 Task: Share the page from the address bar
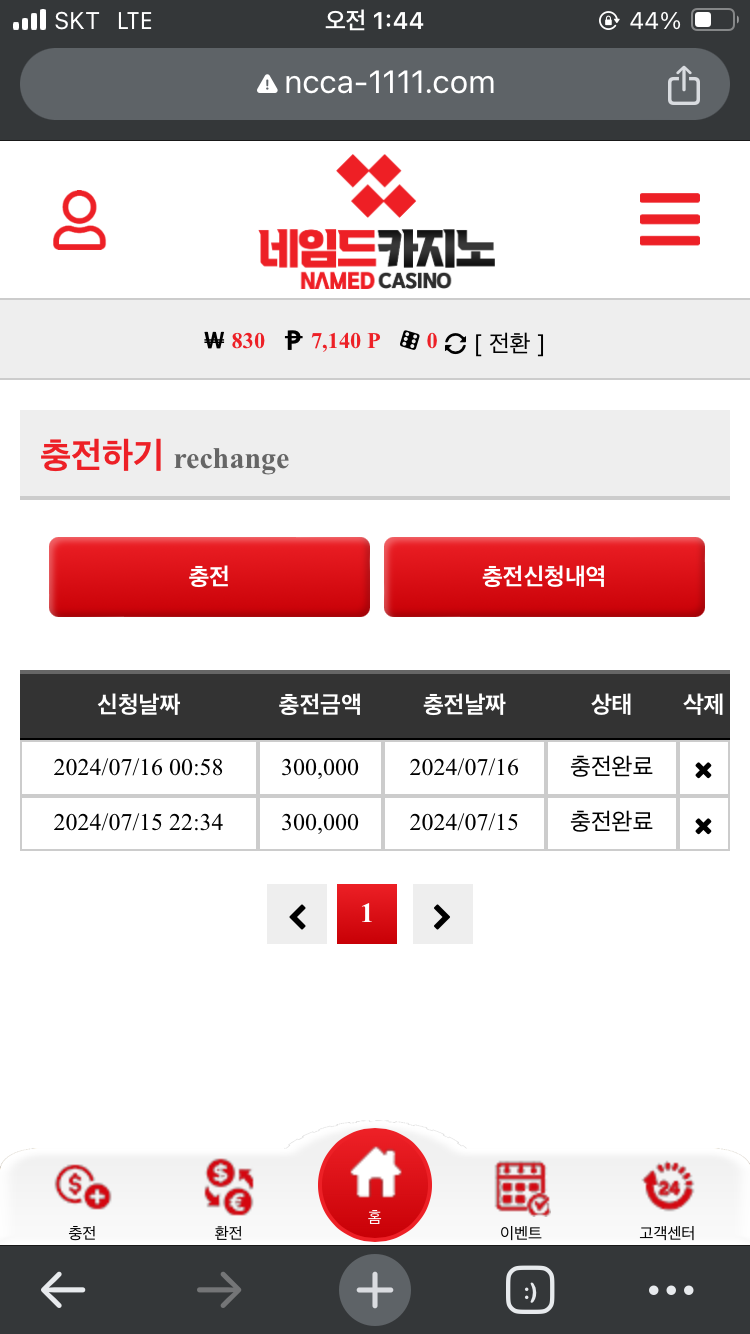click(684, 84)
